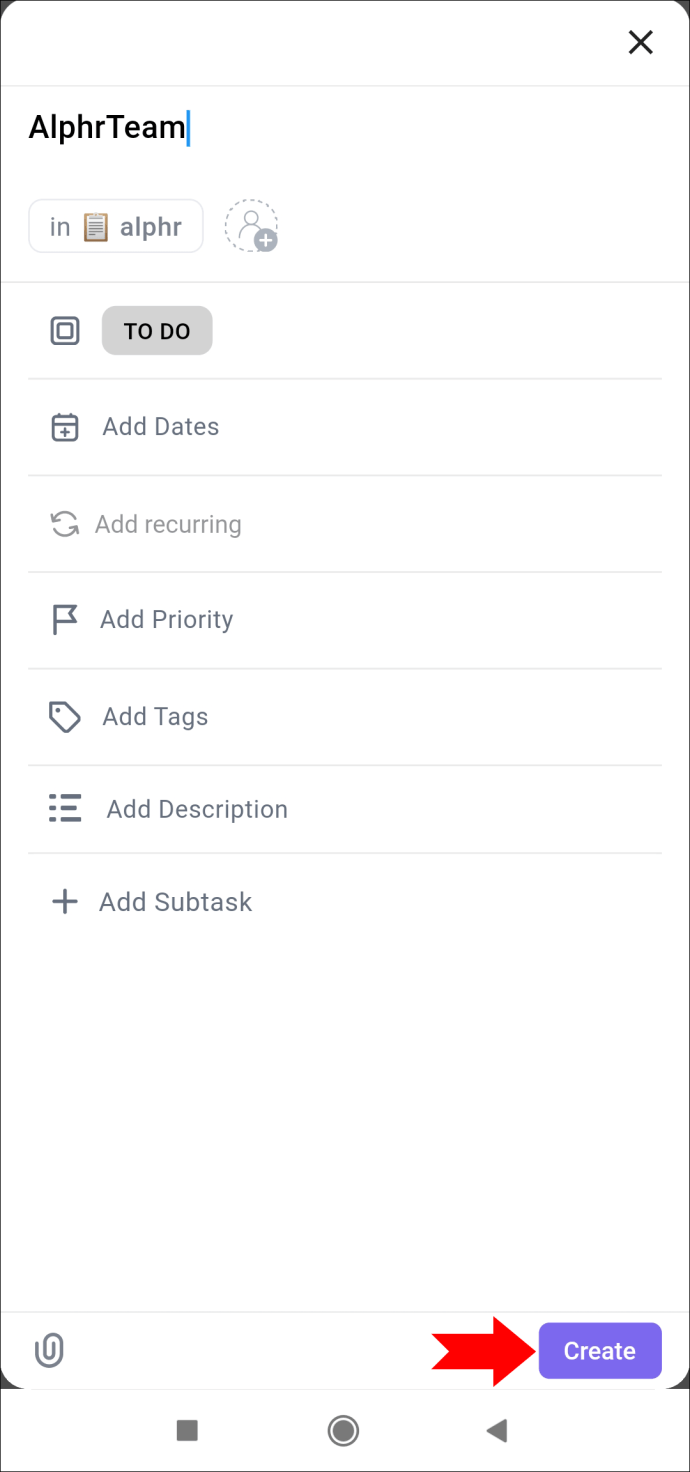690x1472 pixels.
Task: Open the recent apps view
Action: coord(187,1431)
